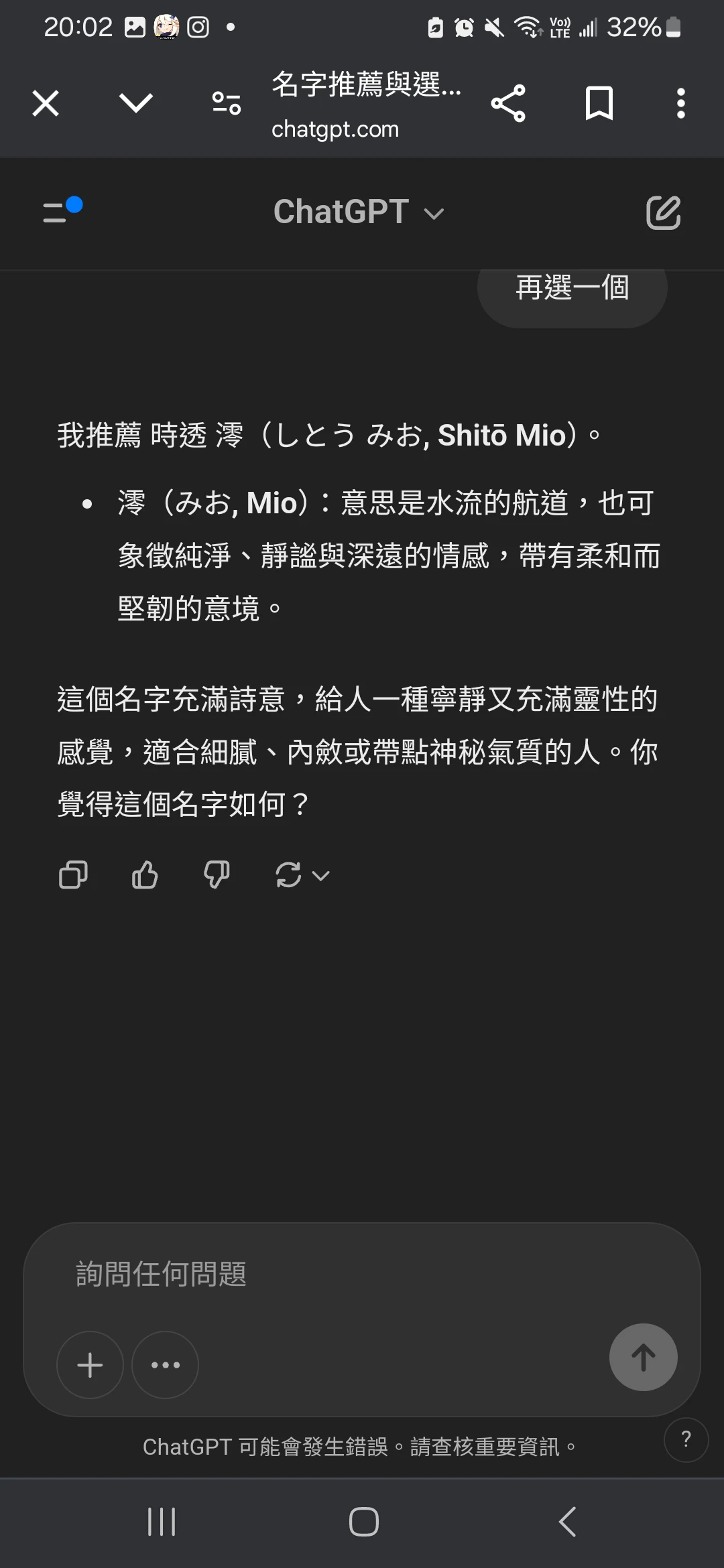The width and height of the screenshot is (724, 1568).
Task: Tap the 再選一個 button
Action: tap(572, 287)
